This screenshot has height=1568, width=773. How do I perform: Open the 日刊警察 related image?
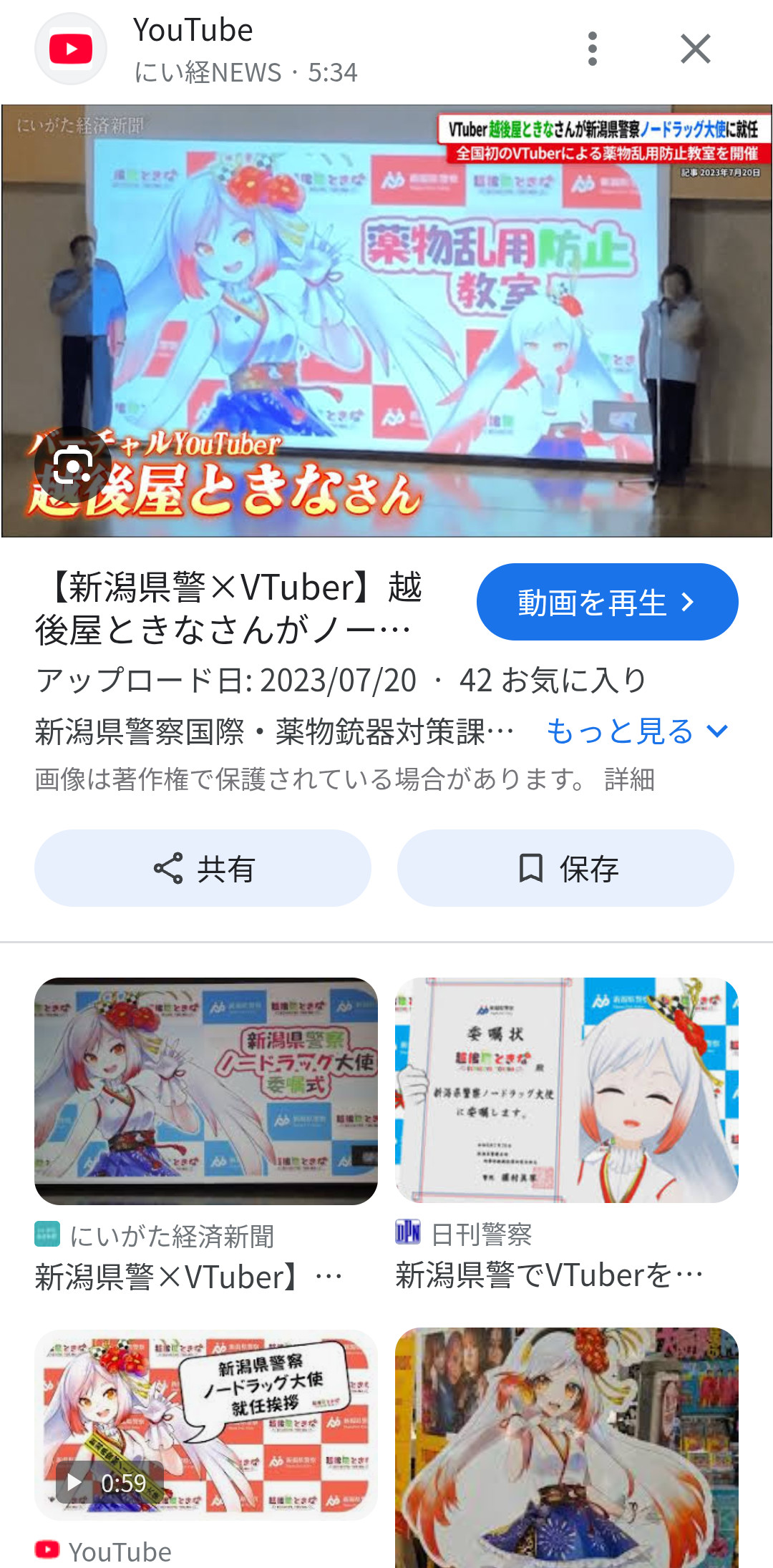pyautogui.click(x=566, y=1091)
